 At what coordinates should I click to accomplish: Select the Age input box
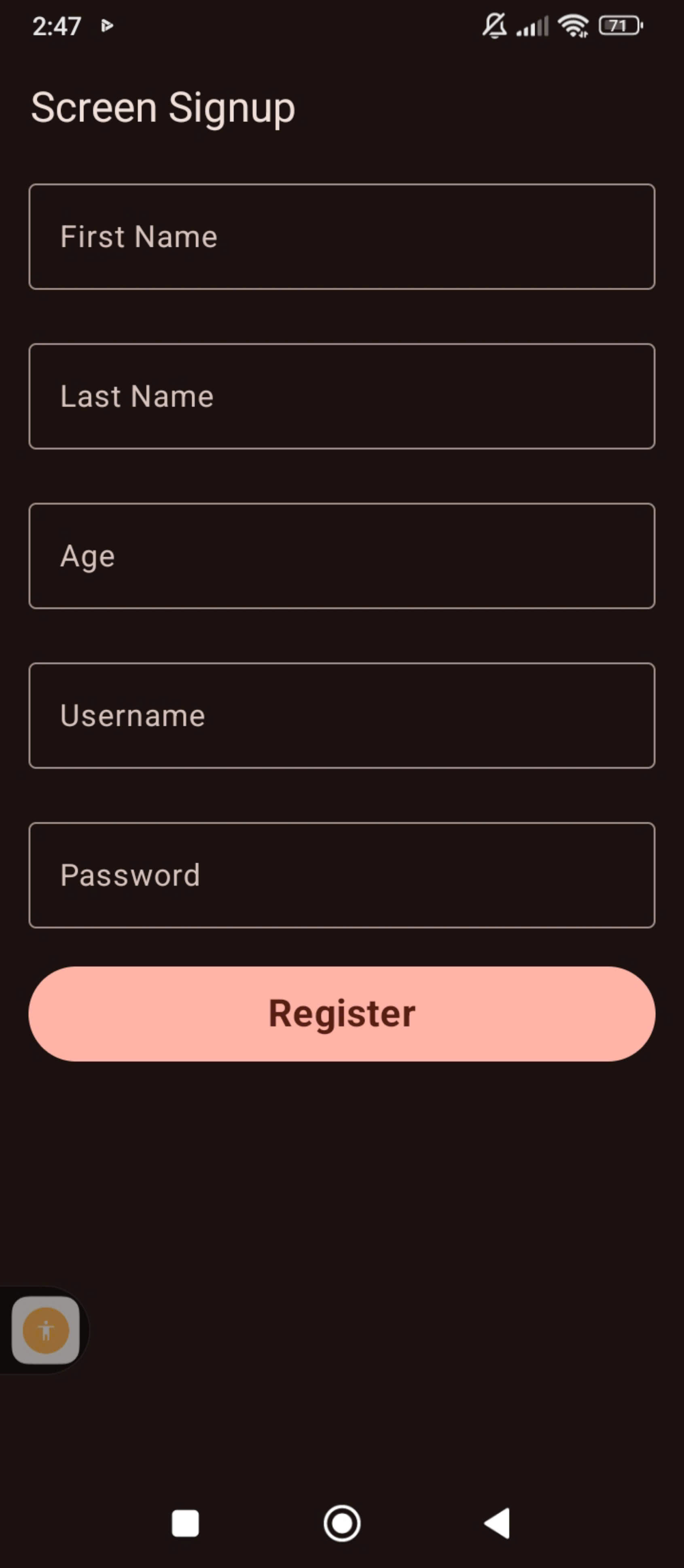[341, 556]
